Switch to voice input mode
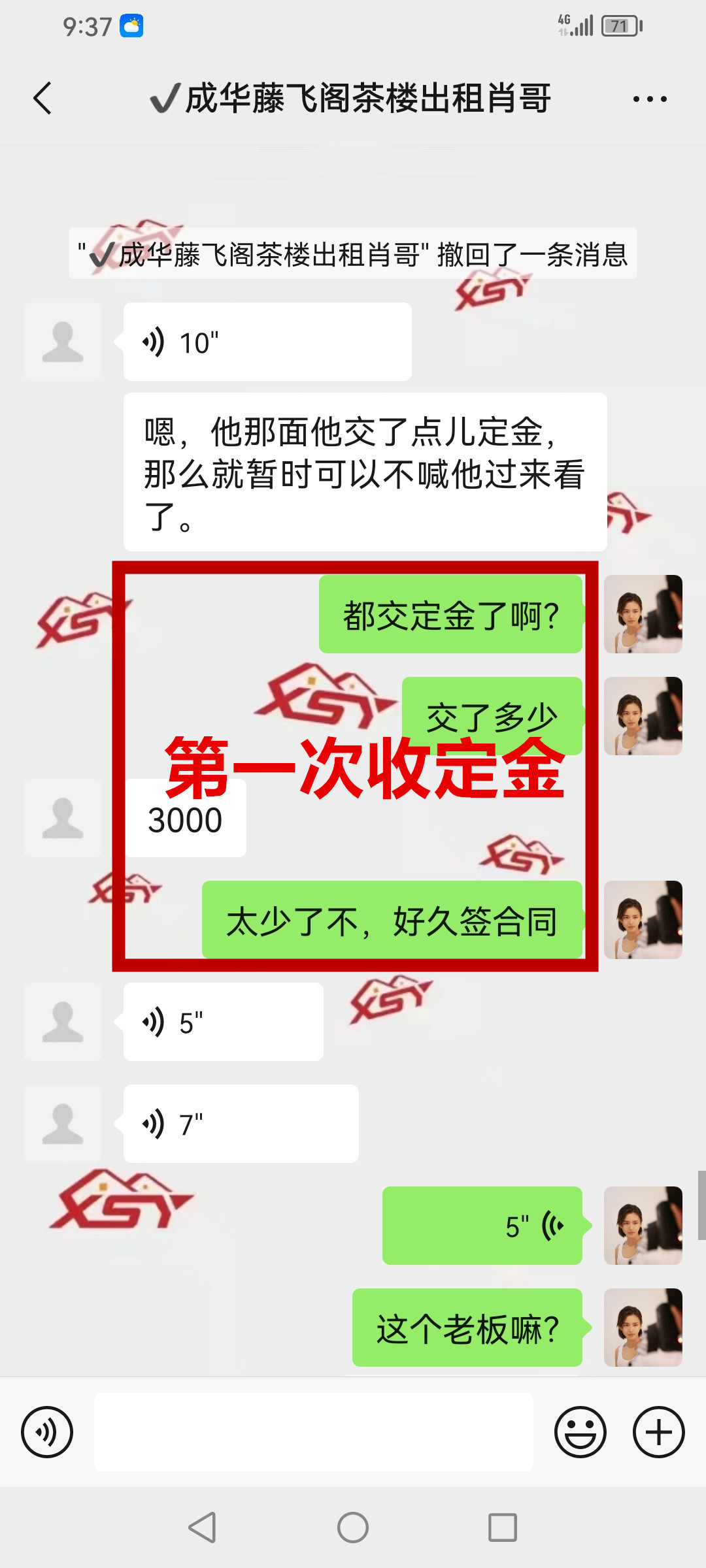Screen dimensions: 706x1568 47,1432
